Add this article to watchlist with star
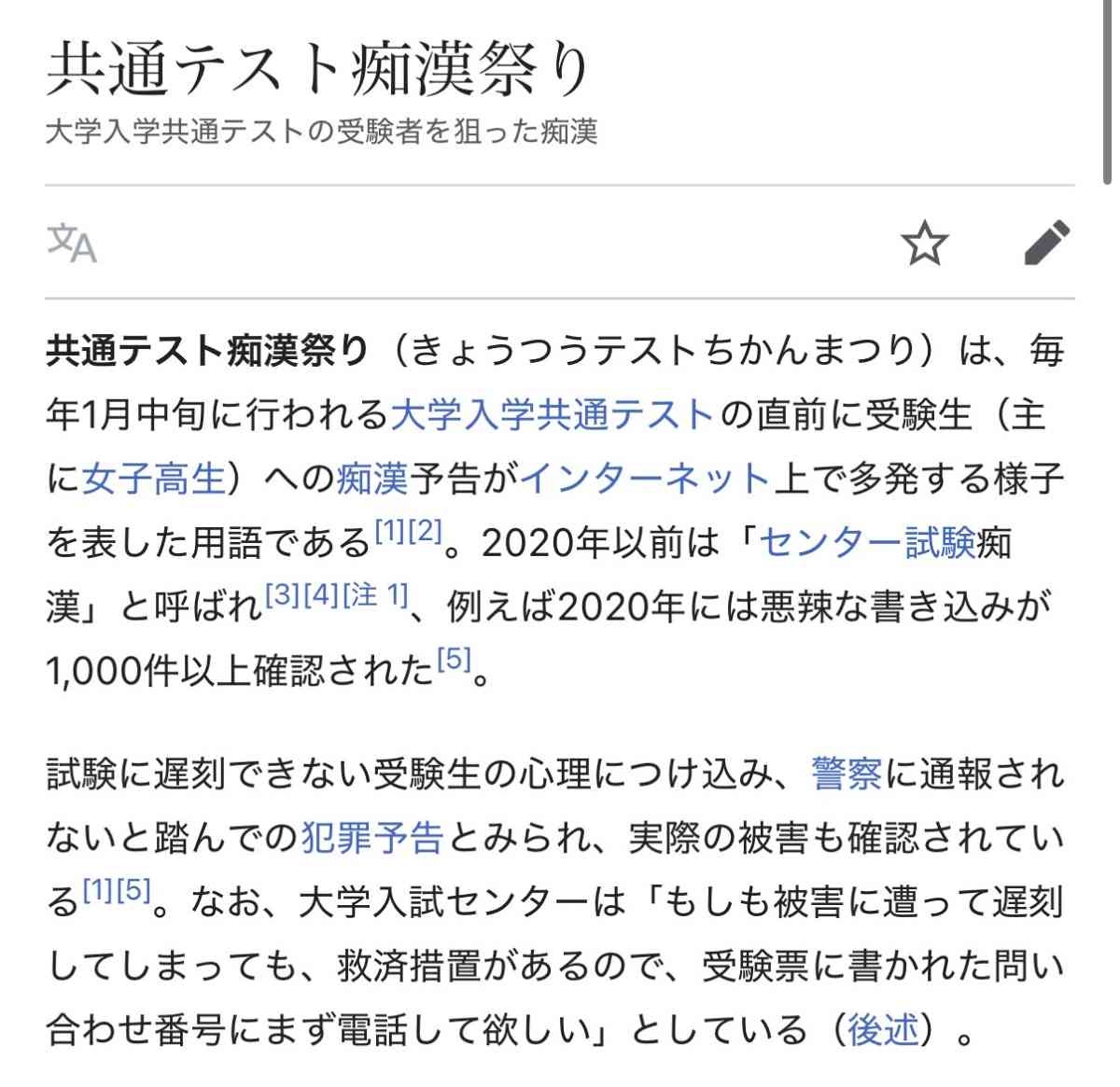Screen dimensions: 1120x1087 tap(924, 244)
